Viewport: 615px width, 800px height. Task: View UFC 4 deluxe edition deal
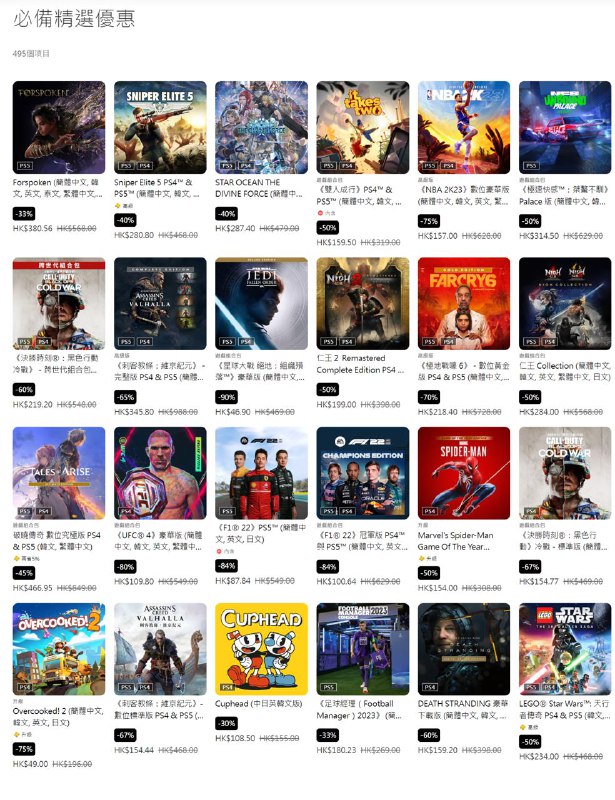click(160, 473)
